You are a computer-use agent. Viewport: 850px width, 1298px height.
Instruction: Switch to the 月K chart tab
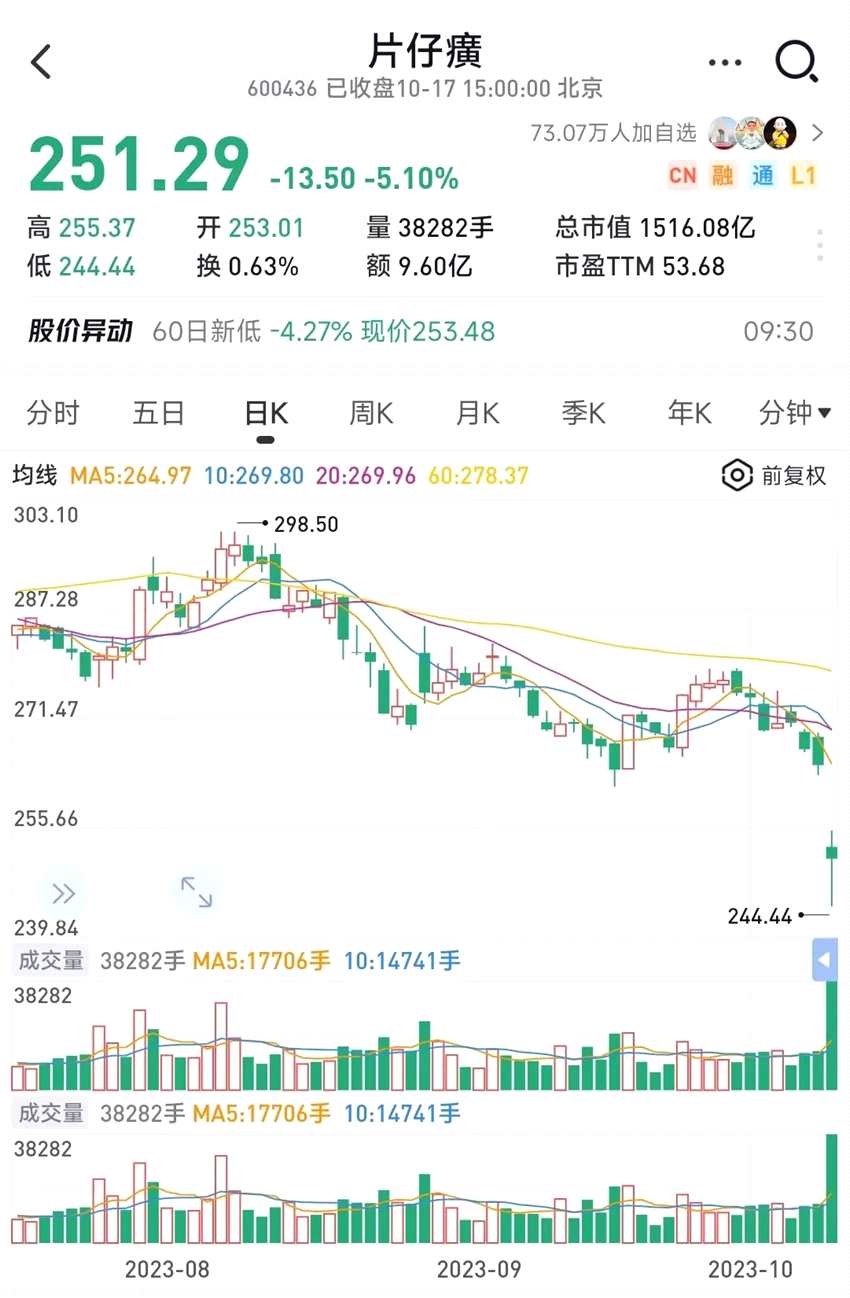point(477,413)
